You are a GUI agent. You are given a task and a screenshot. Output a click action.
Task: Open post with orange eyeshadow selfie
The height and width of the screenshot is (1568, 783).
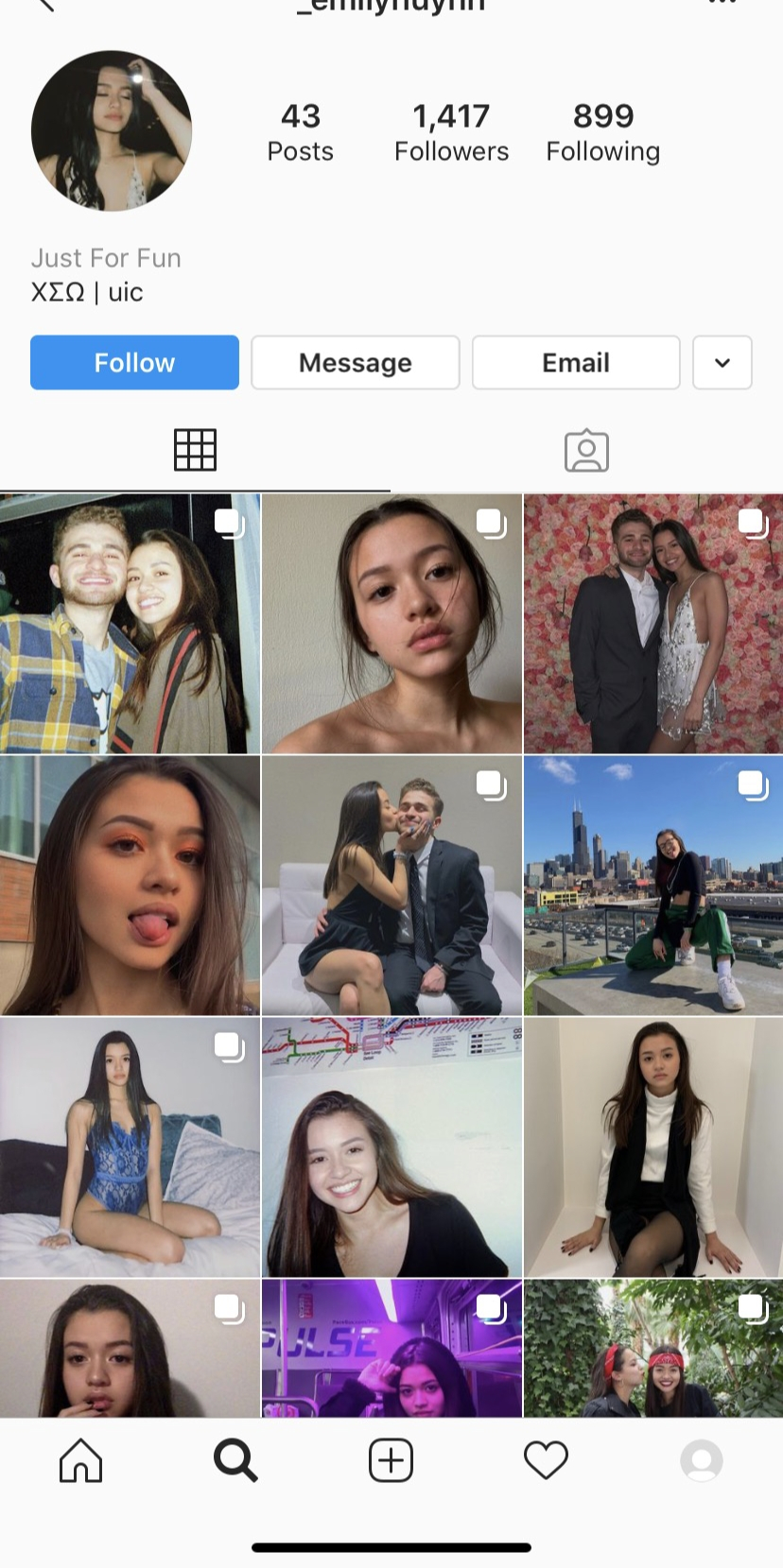click(130, 886)
